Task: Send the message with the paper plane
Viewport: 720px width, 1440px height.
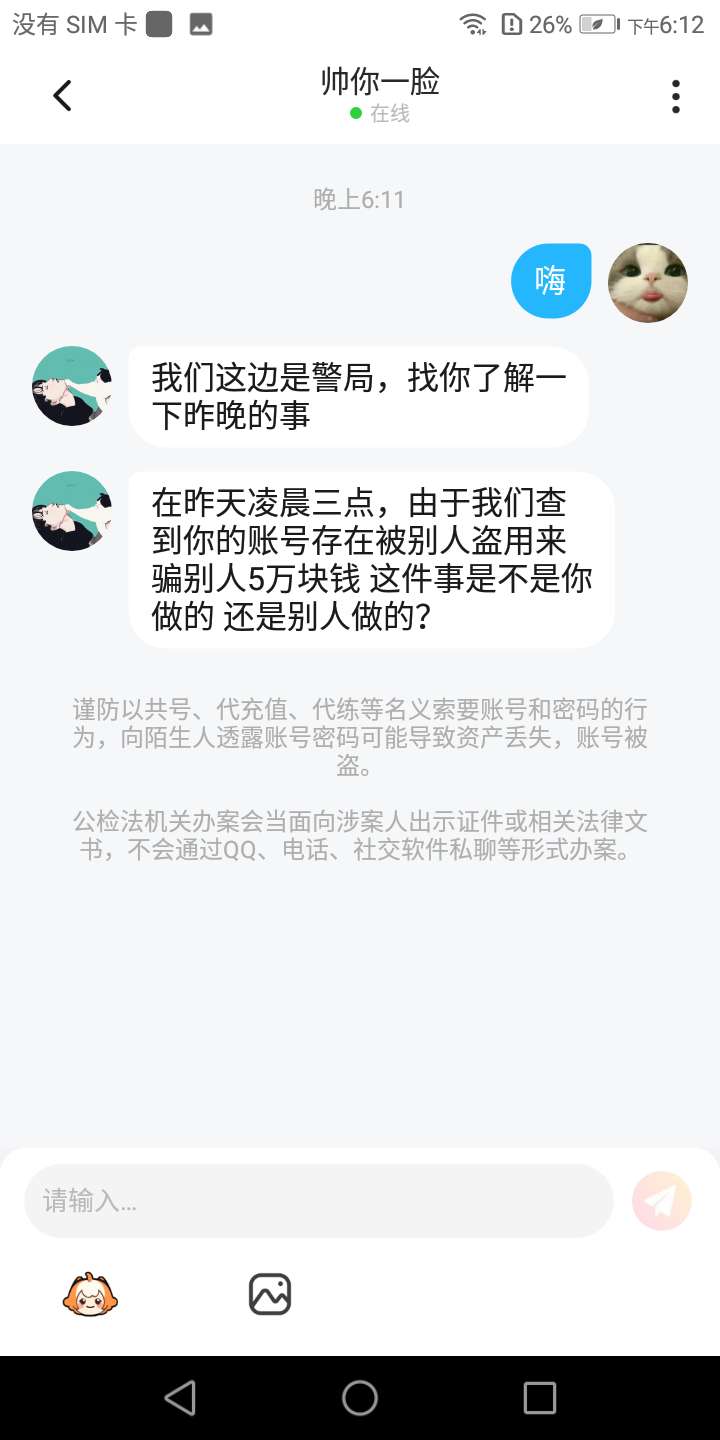Action: pos(662,1201)
